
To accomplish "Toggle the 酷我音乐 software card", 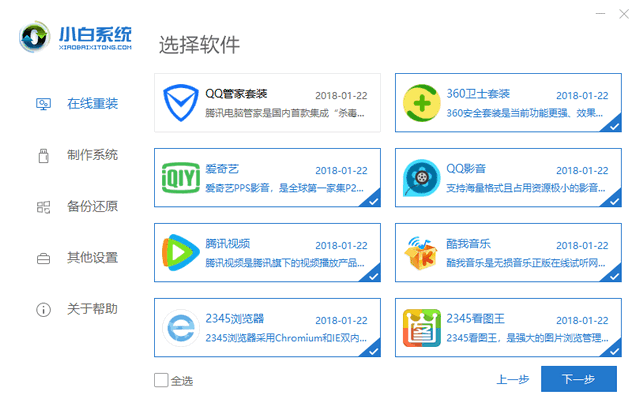I will [x=506, y=253].
